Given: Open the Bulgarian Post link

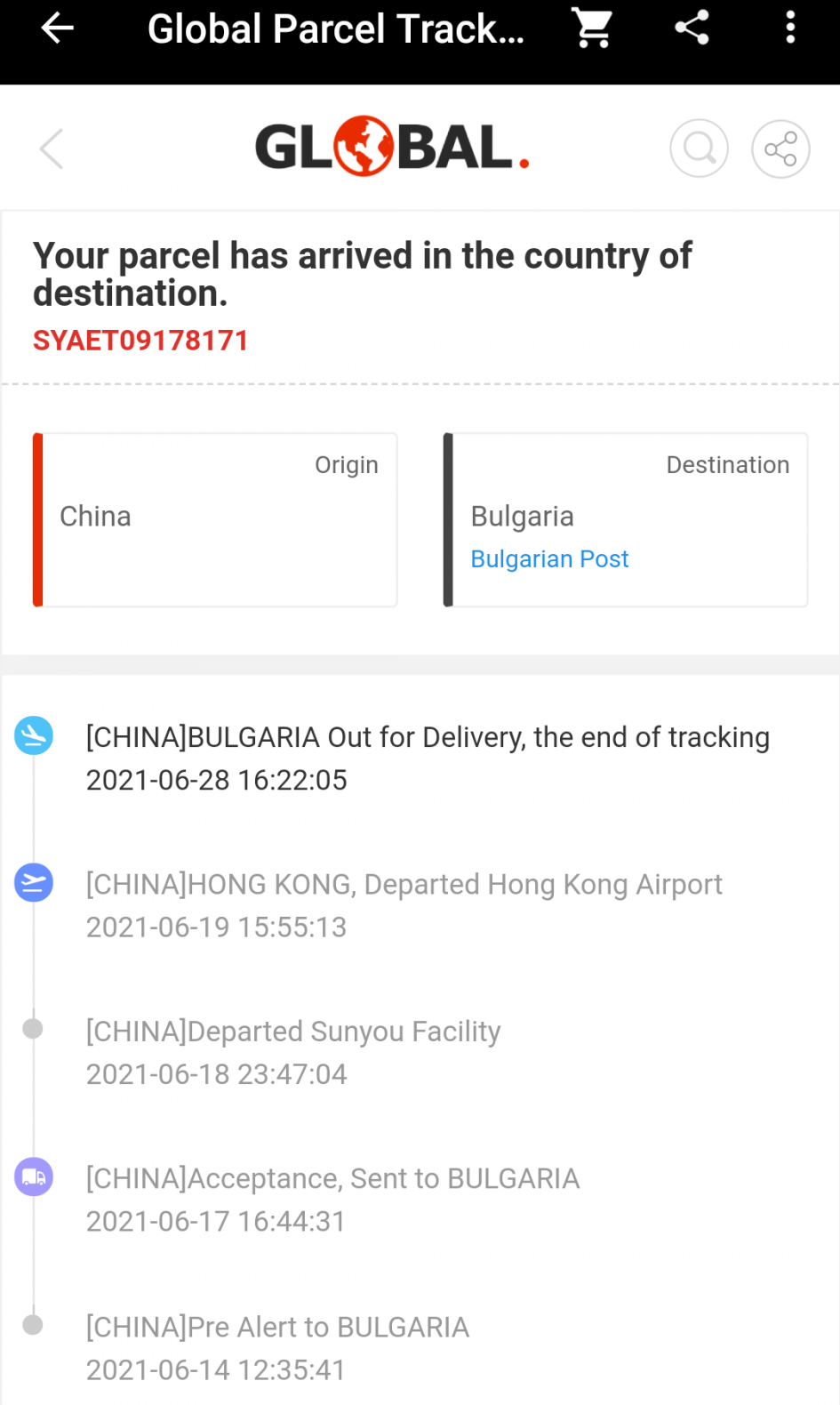Looking at the screenshot, I should coord(549,559).
